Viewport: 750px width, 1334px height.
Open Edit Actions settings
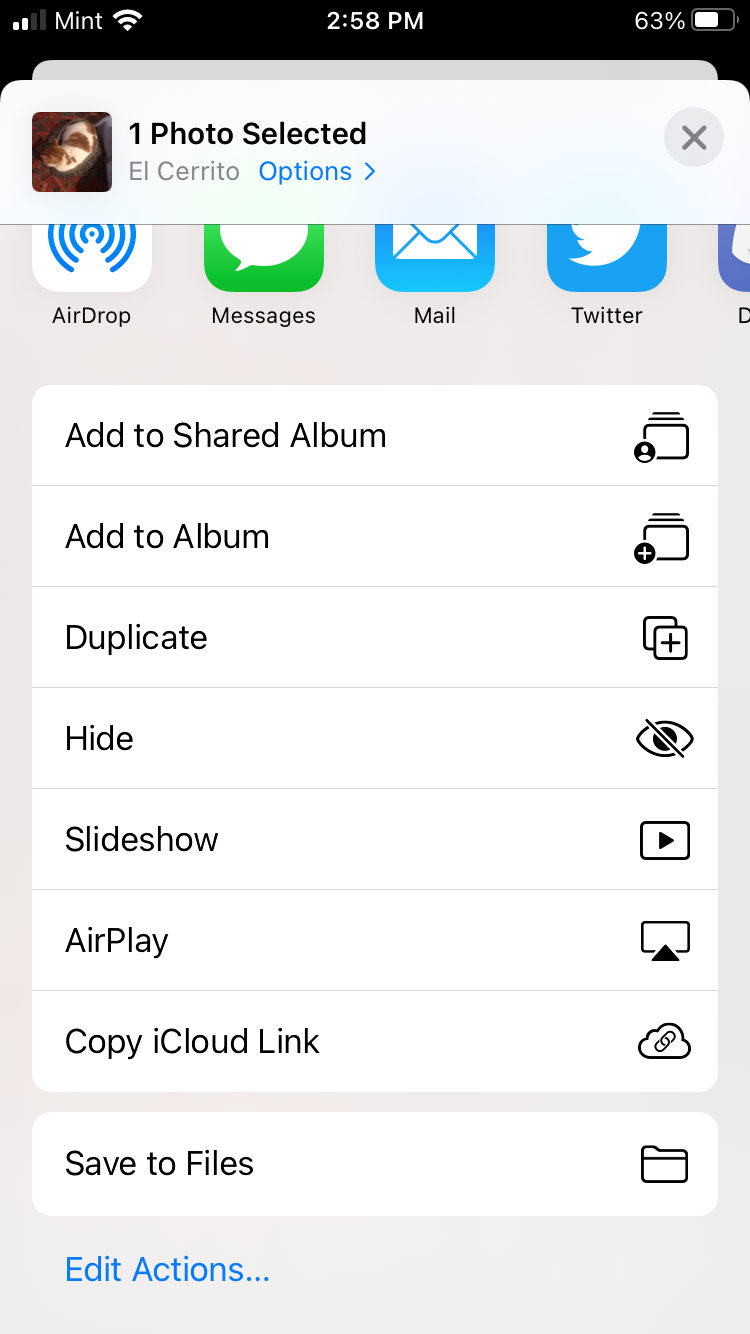tap(167, 1269)
